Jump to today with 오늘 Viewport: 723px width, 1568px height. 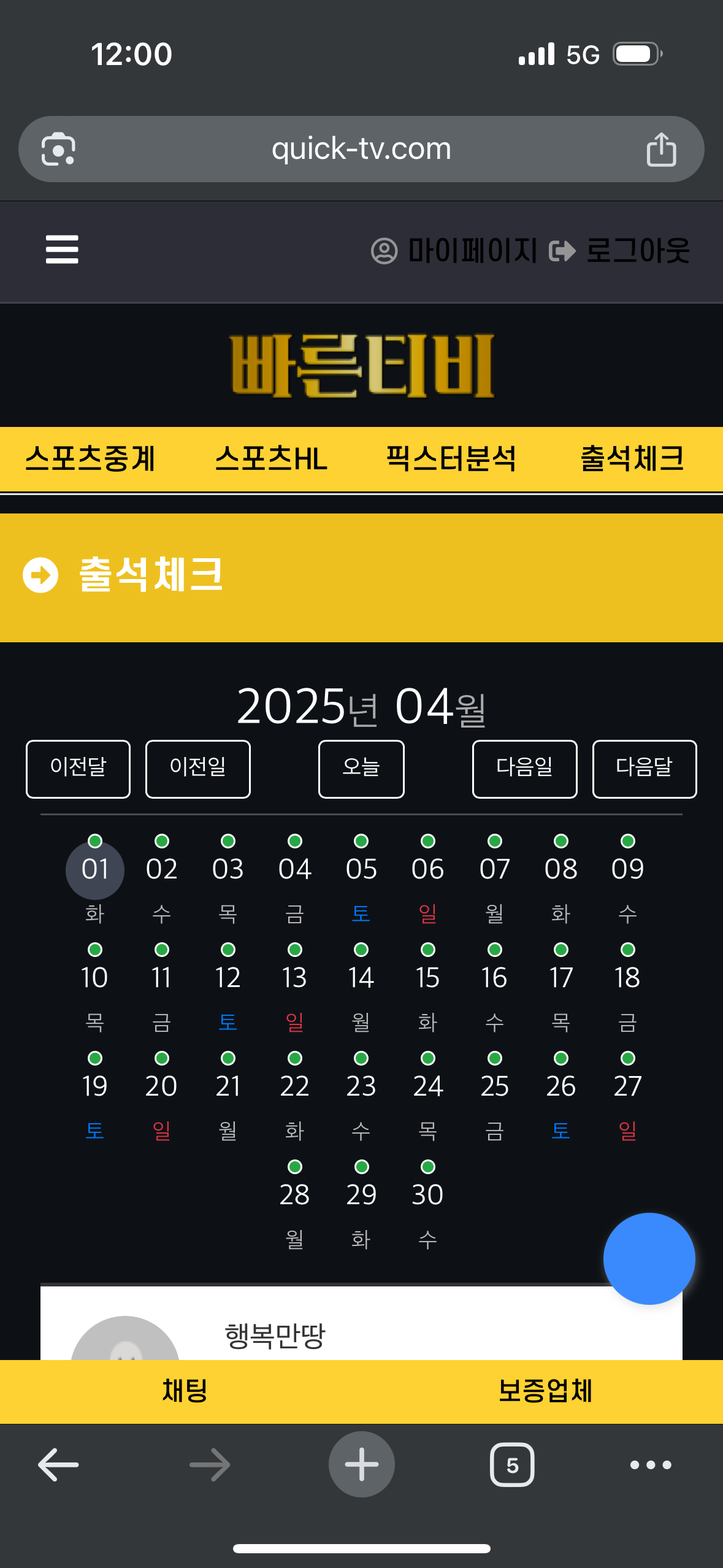[x=361, y=769]
